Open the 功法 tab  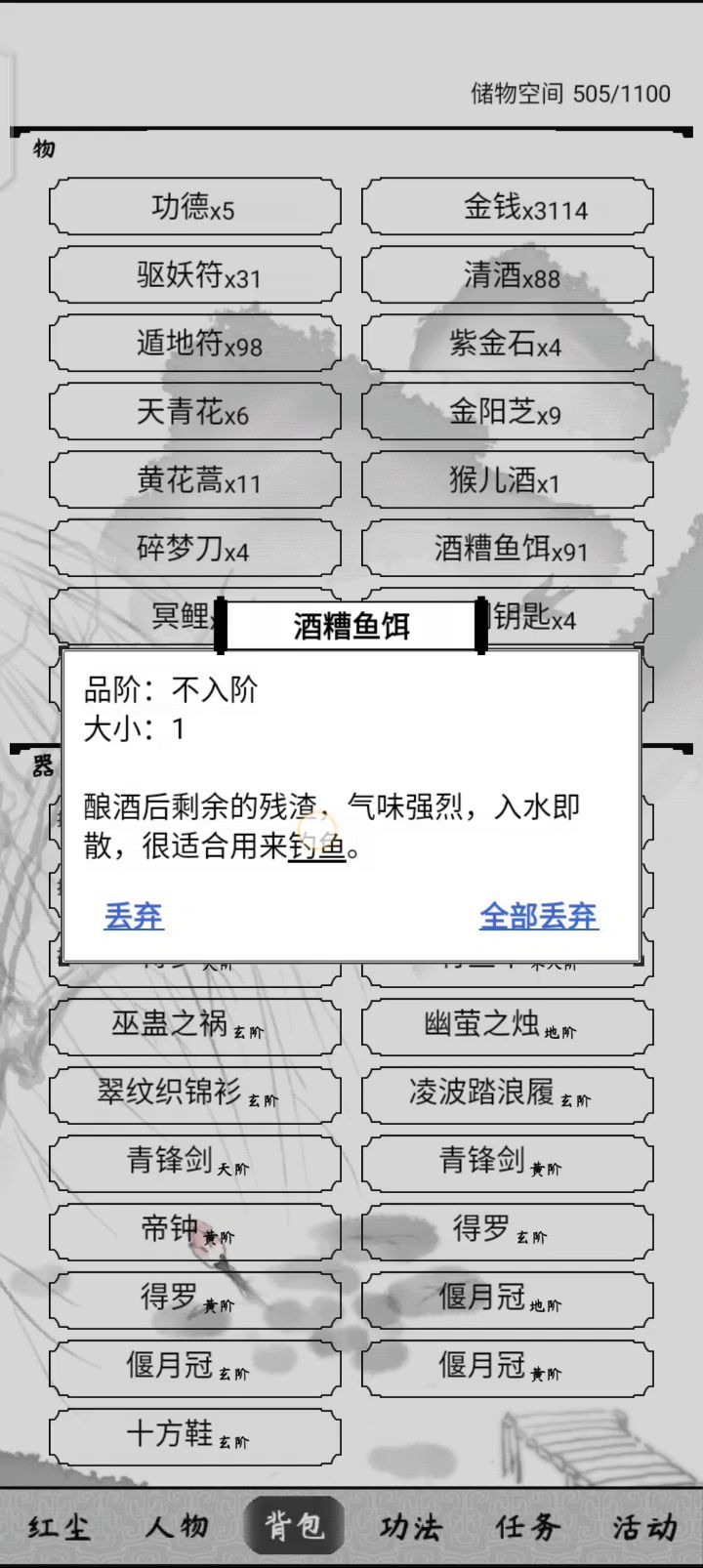click(x=411, y=1527)
